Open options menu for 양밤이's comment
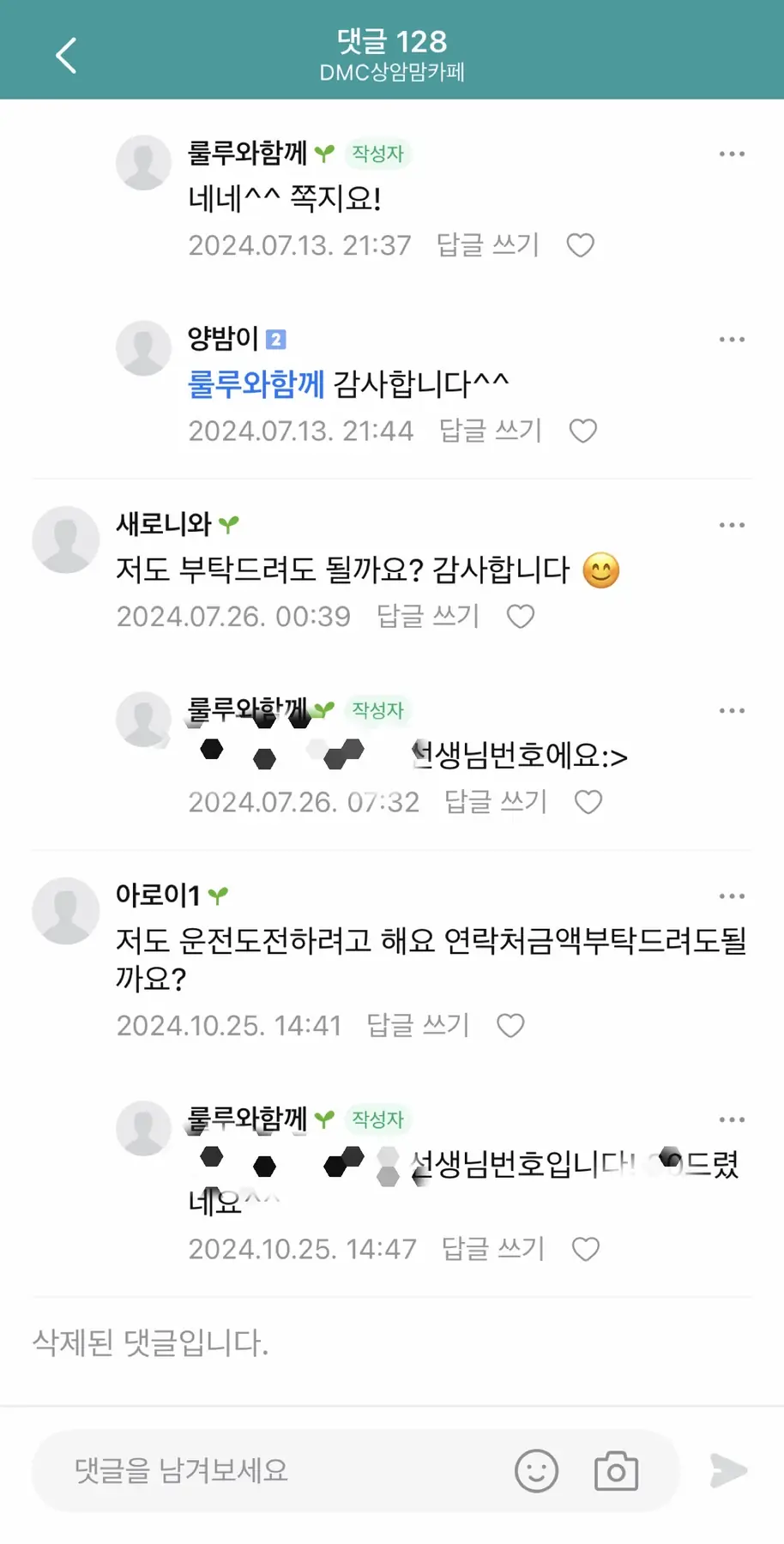784x1544 pixels. point(731,340)
